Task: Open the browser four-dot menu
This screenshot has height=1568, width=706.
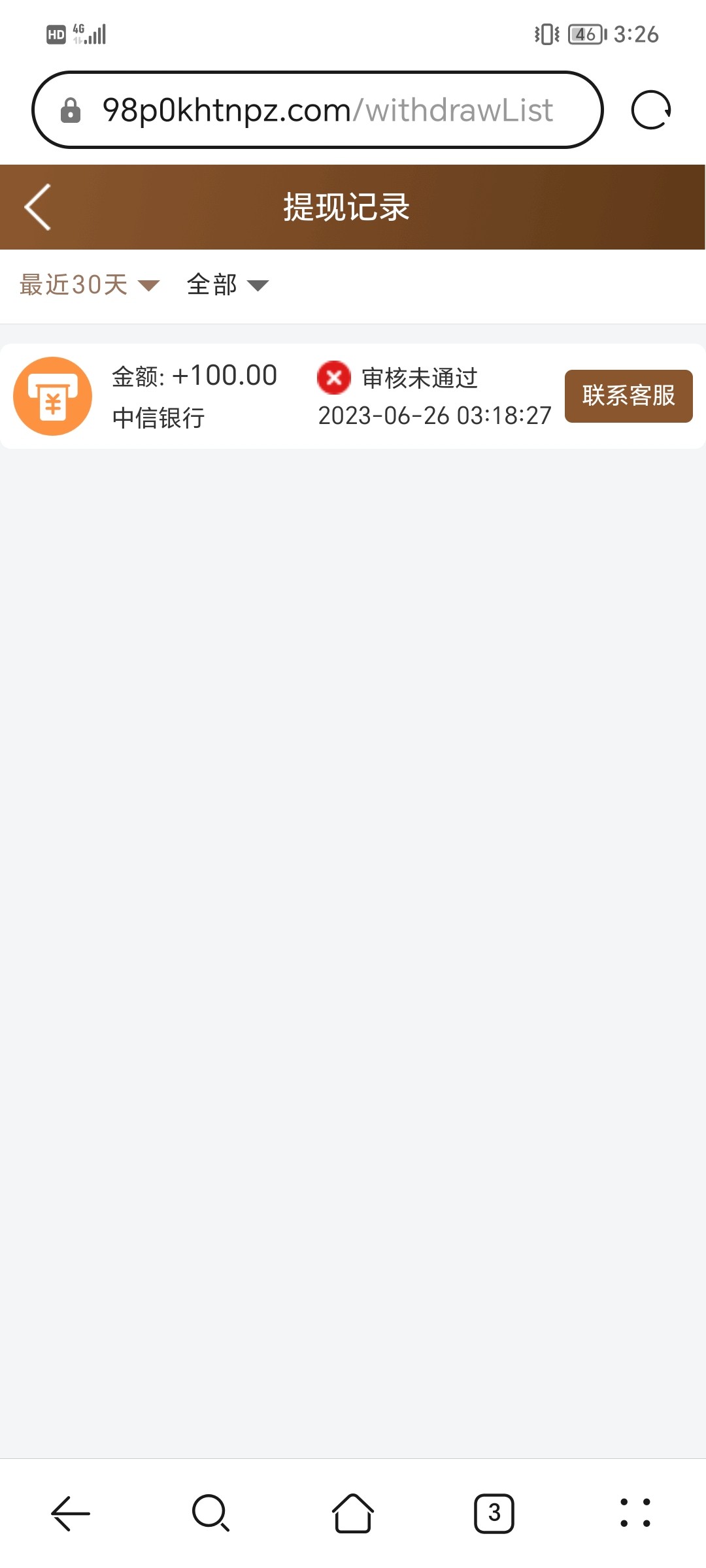Action: [635, 1512]
